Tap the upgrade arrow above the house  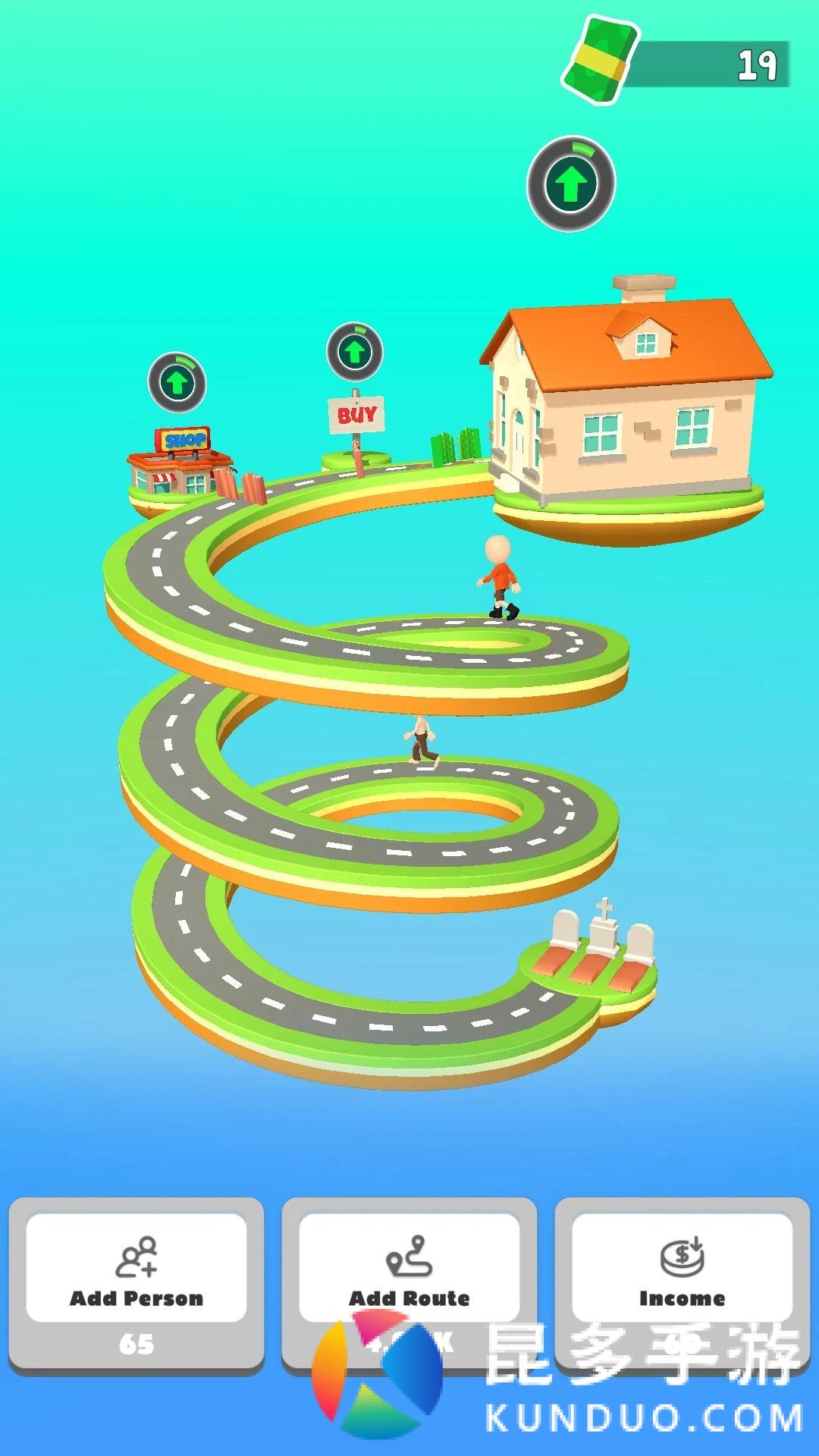(x=571, y=184)
